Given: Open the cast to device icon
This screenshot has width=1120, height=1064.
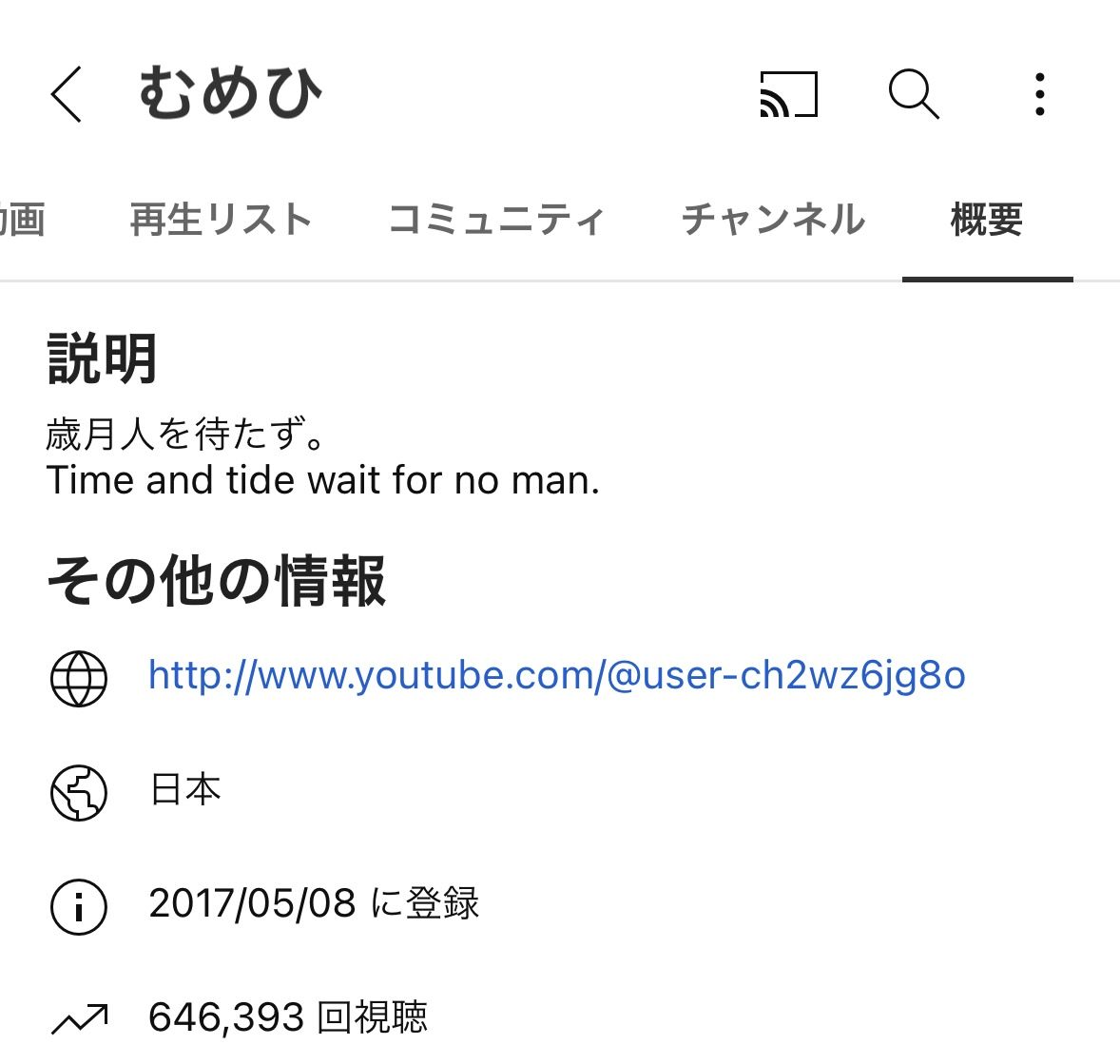Looking at the screenshot, I should tap(788, 94).
